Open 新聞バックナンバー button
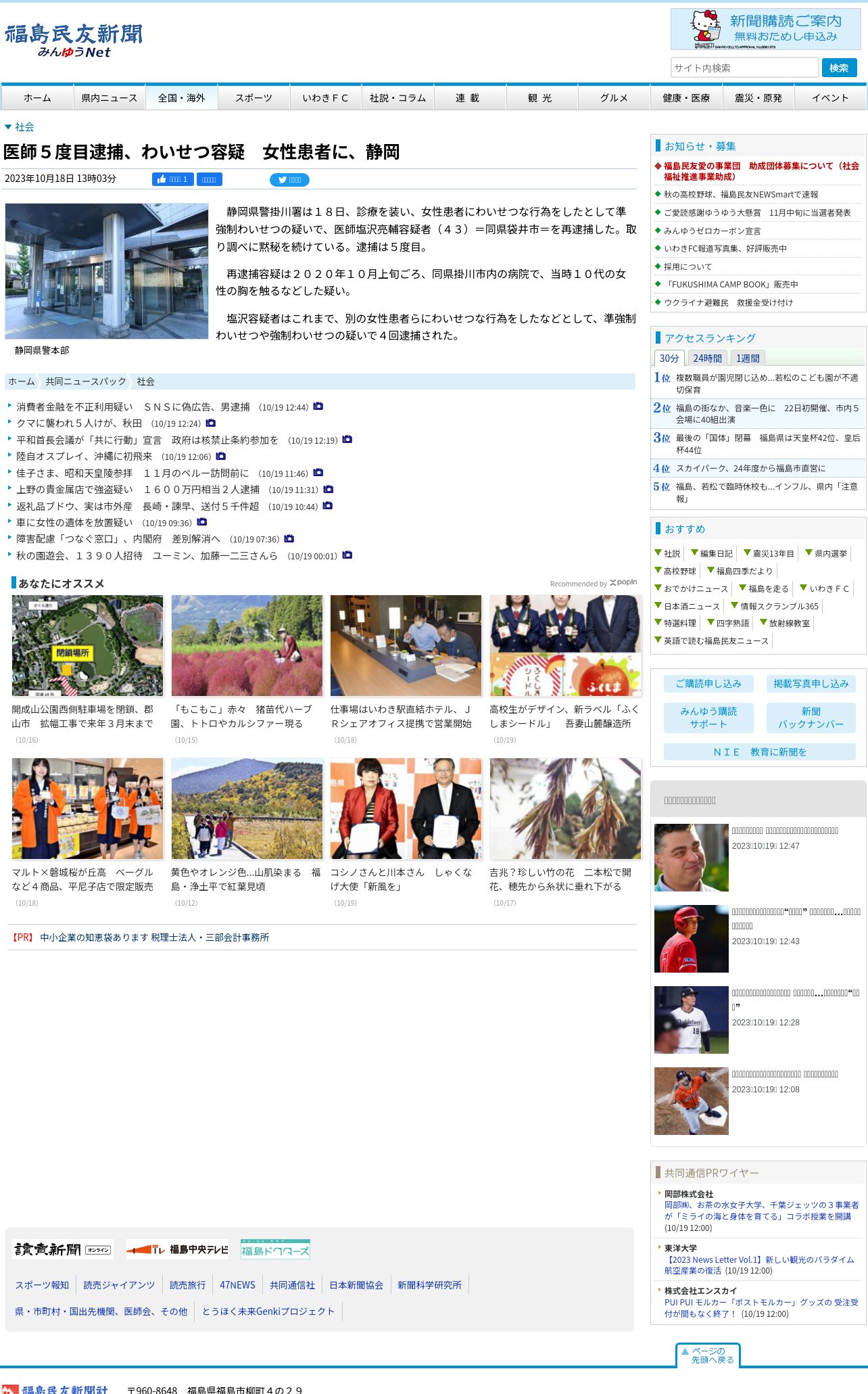This screenshot has height=1394, width=868. [811, 718]
